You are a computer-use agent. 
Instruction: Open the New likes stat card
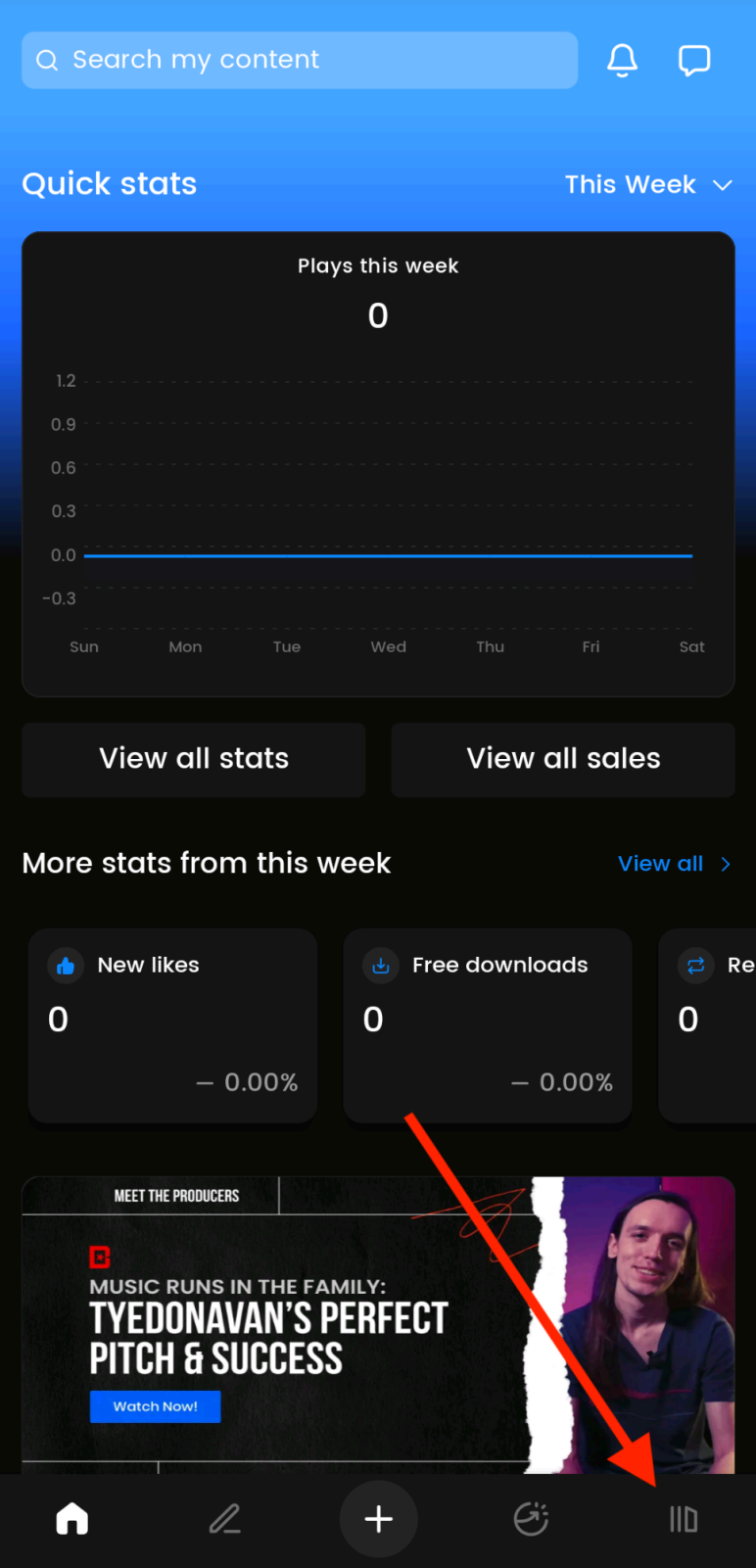click(x=172, y=1024)
